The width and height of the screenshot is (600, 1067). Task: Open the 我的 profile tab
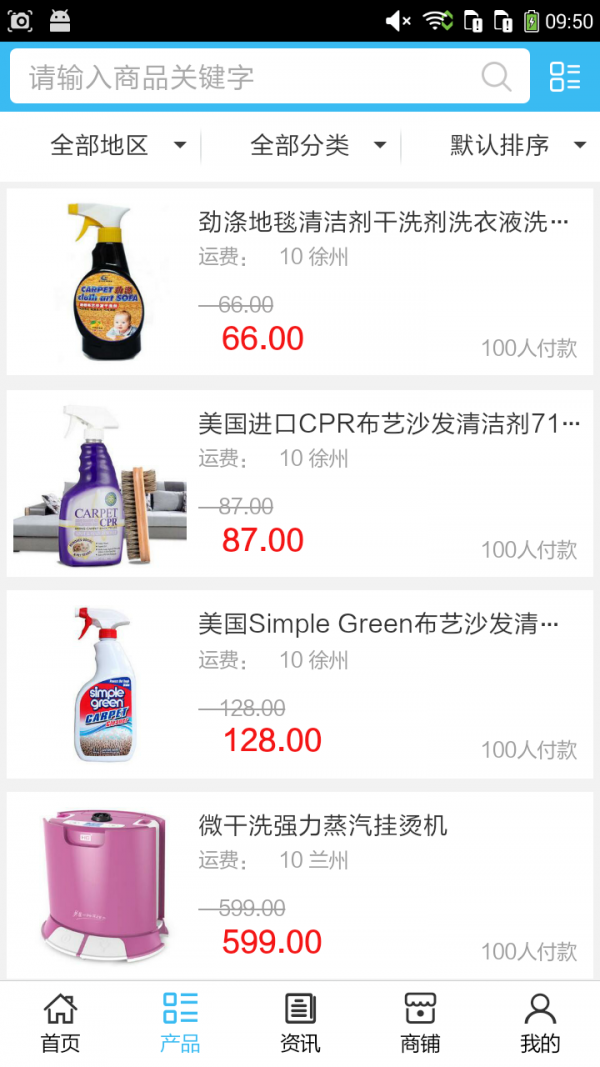540,1023
